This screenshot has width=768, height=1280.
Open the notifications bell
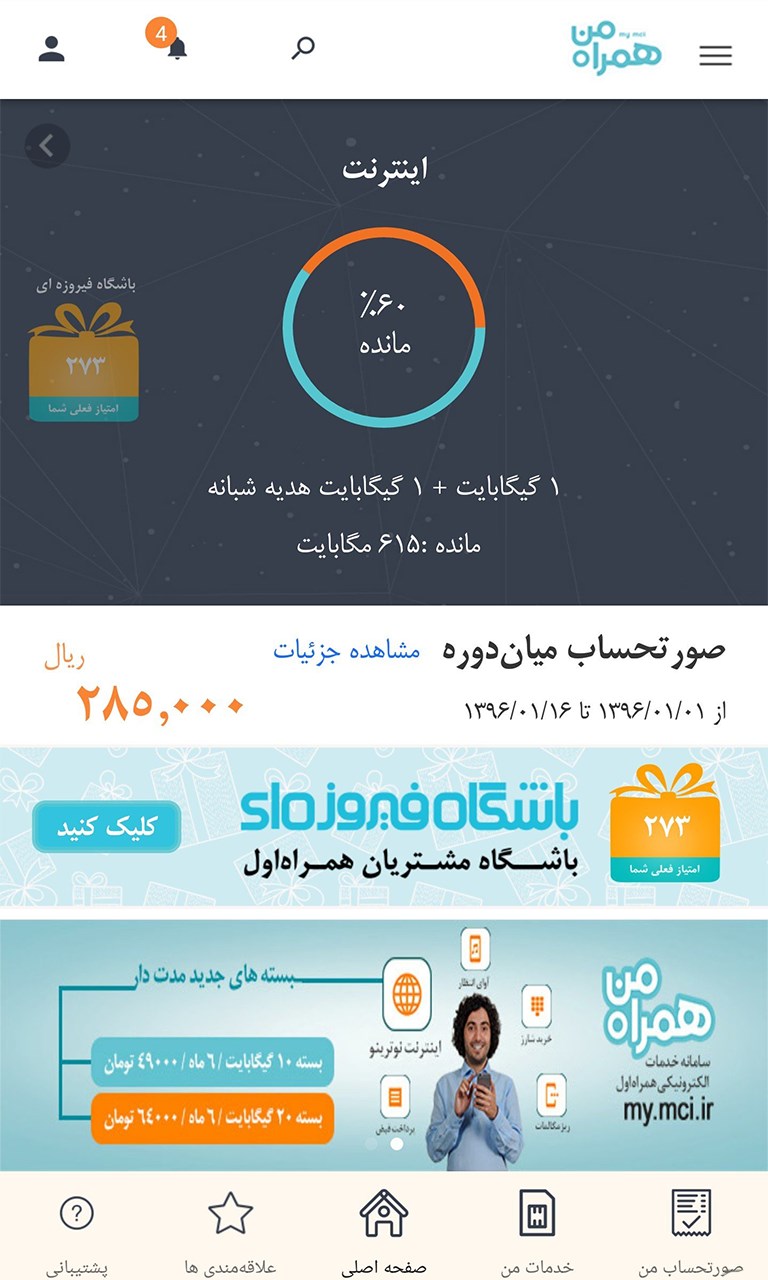[176, 48]
